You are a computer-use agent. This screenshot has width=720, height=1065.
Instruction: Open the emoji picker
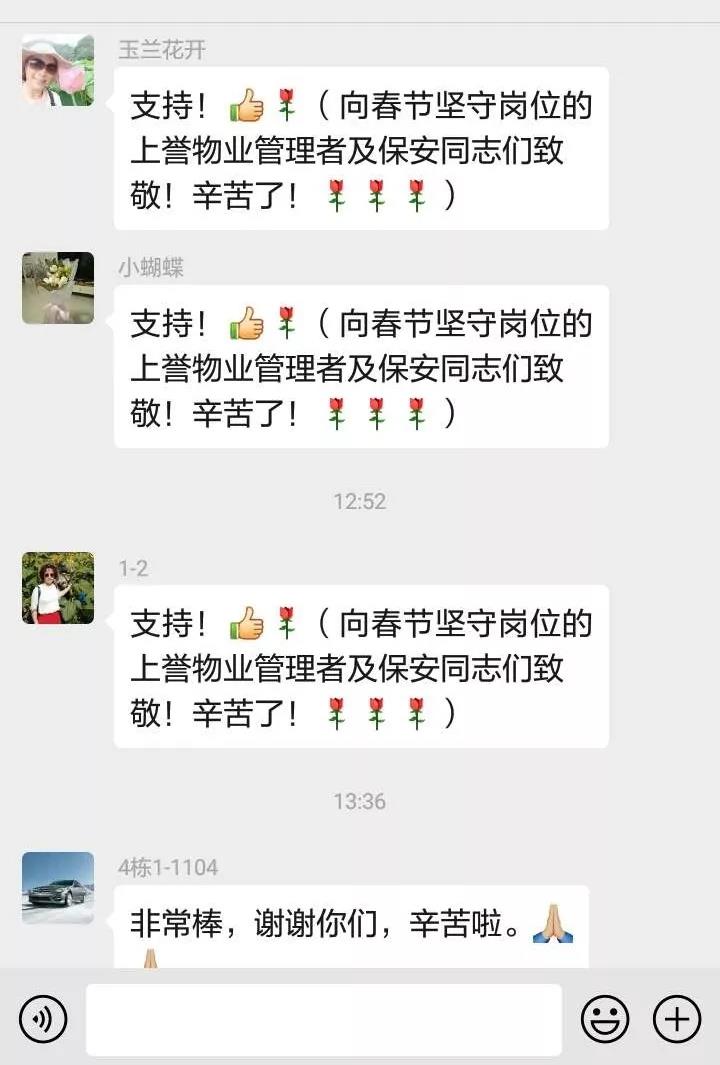coord(605,1019)
